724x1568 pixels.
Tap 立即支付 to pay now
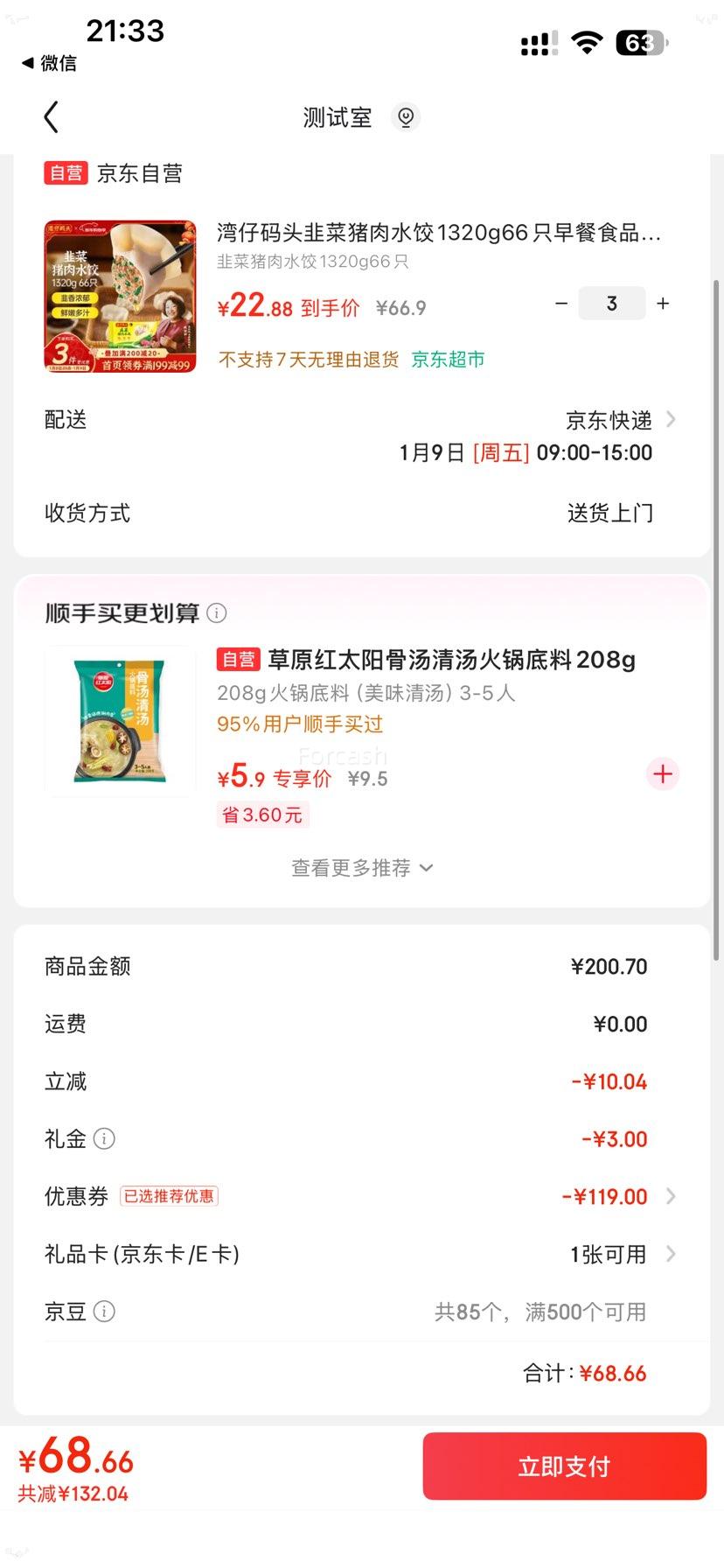(564, 1466)
